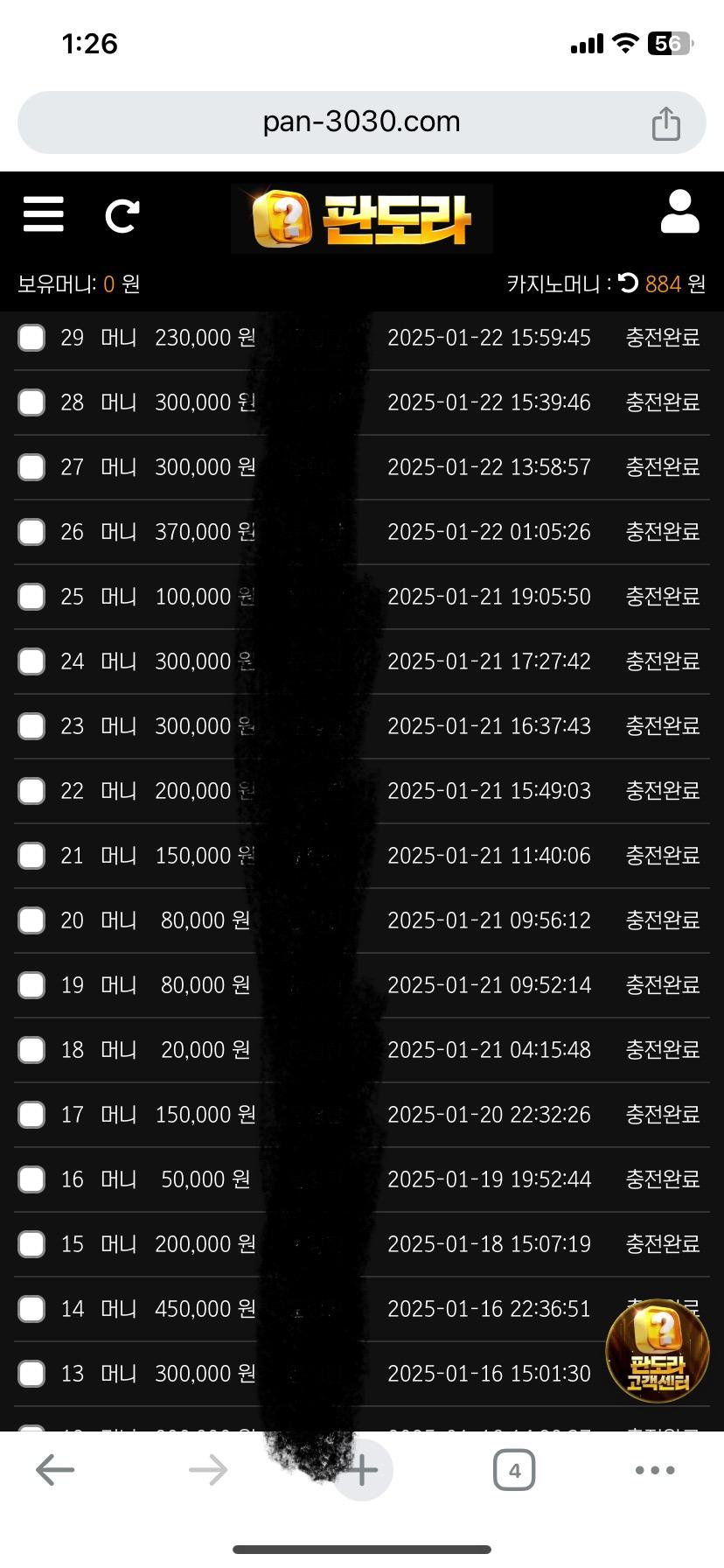The width and height of the screenshot is (724, 1568).
Task: Check the checkbox for row 29
Action: tap(31, 337)
